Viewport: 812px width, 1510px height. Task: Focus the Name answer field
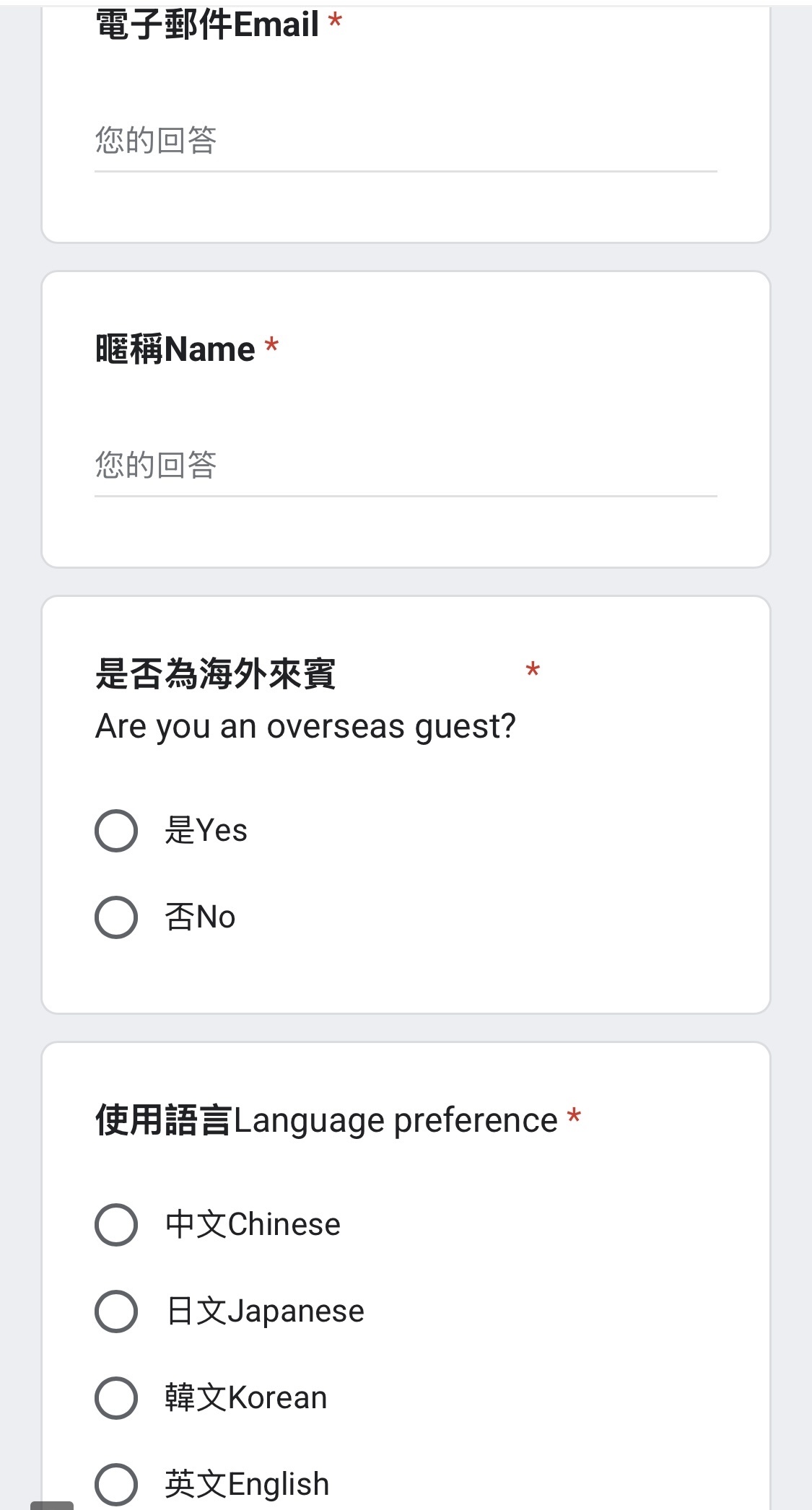tap(406, 466)
